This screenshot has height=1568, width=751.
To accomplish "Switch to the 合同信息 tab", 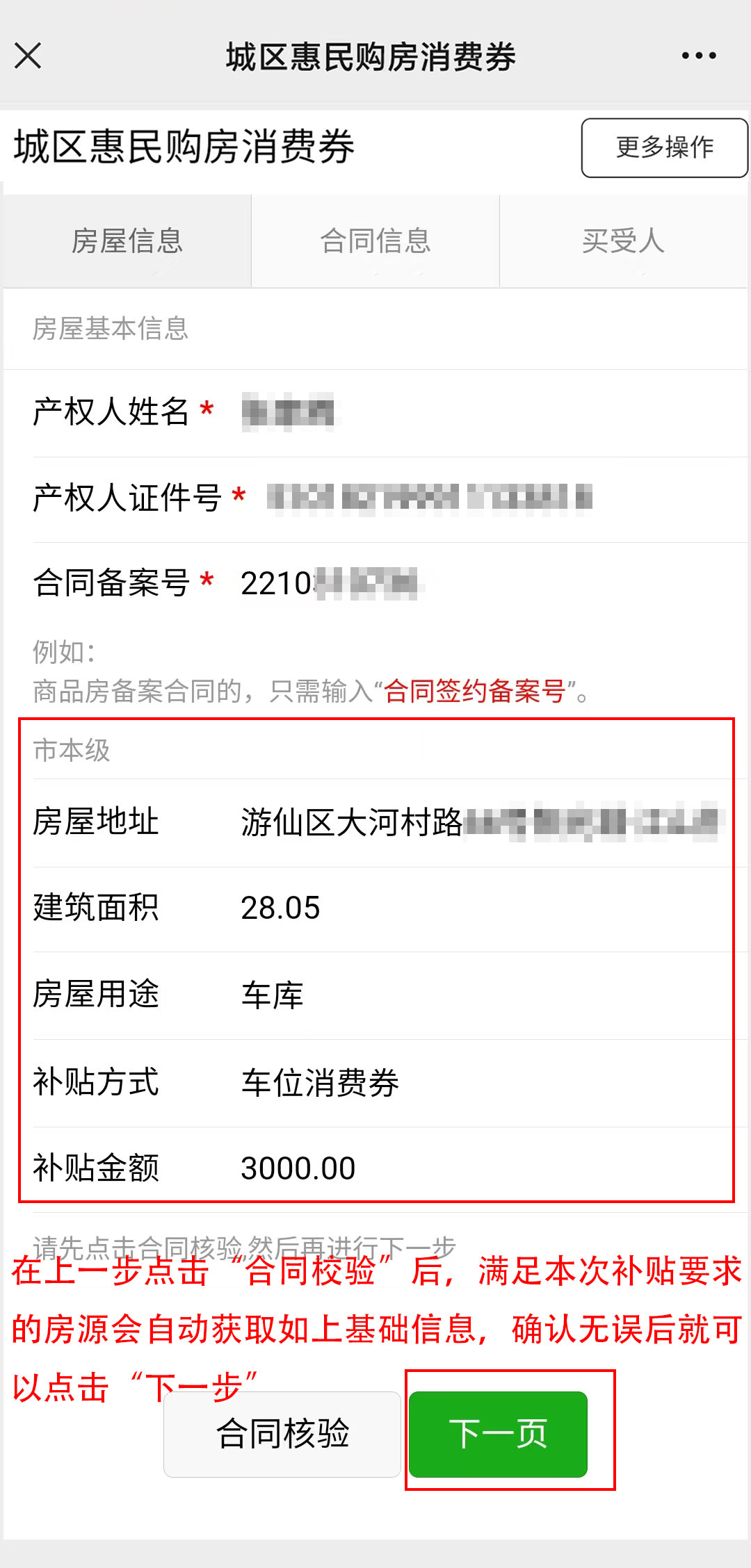I will click(375, 241).
